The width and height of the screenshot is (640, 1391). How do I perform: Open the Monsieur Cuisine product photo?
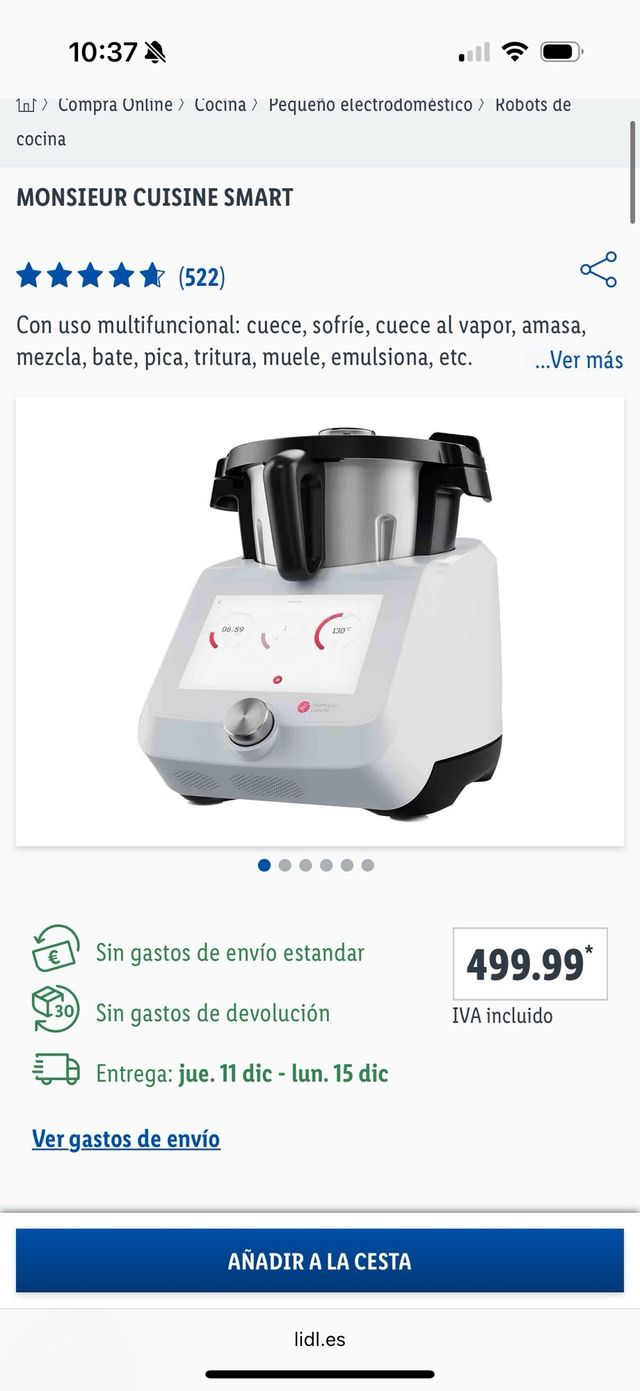[x=320, y=621]
